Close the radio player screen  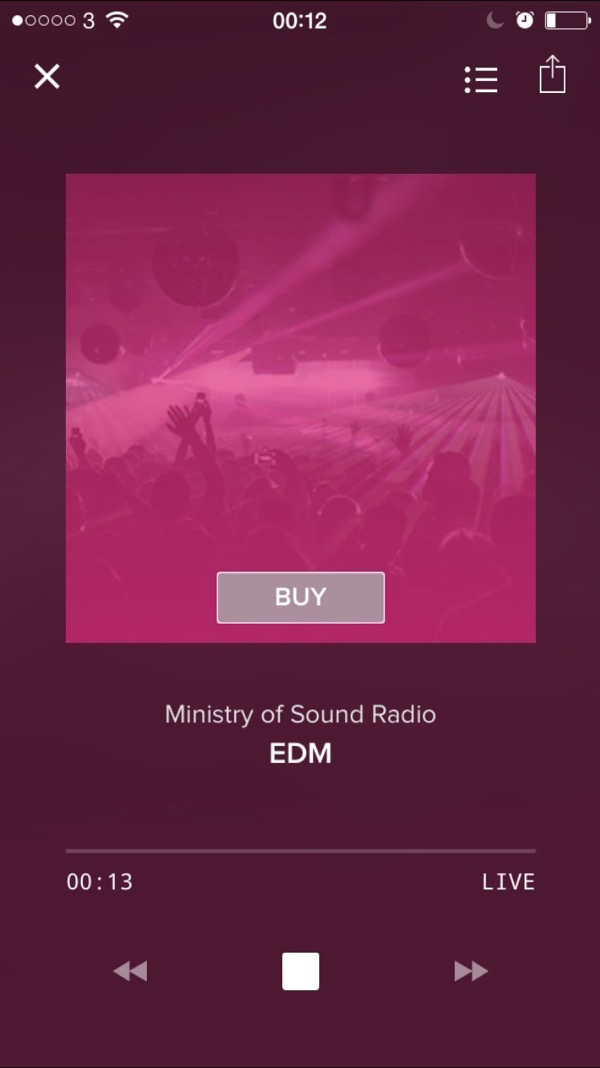click(x=47, y=76)
